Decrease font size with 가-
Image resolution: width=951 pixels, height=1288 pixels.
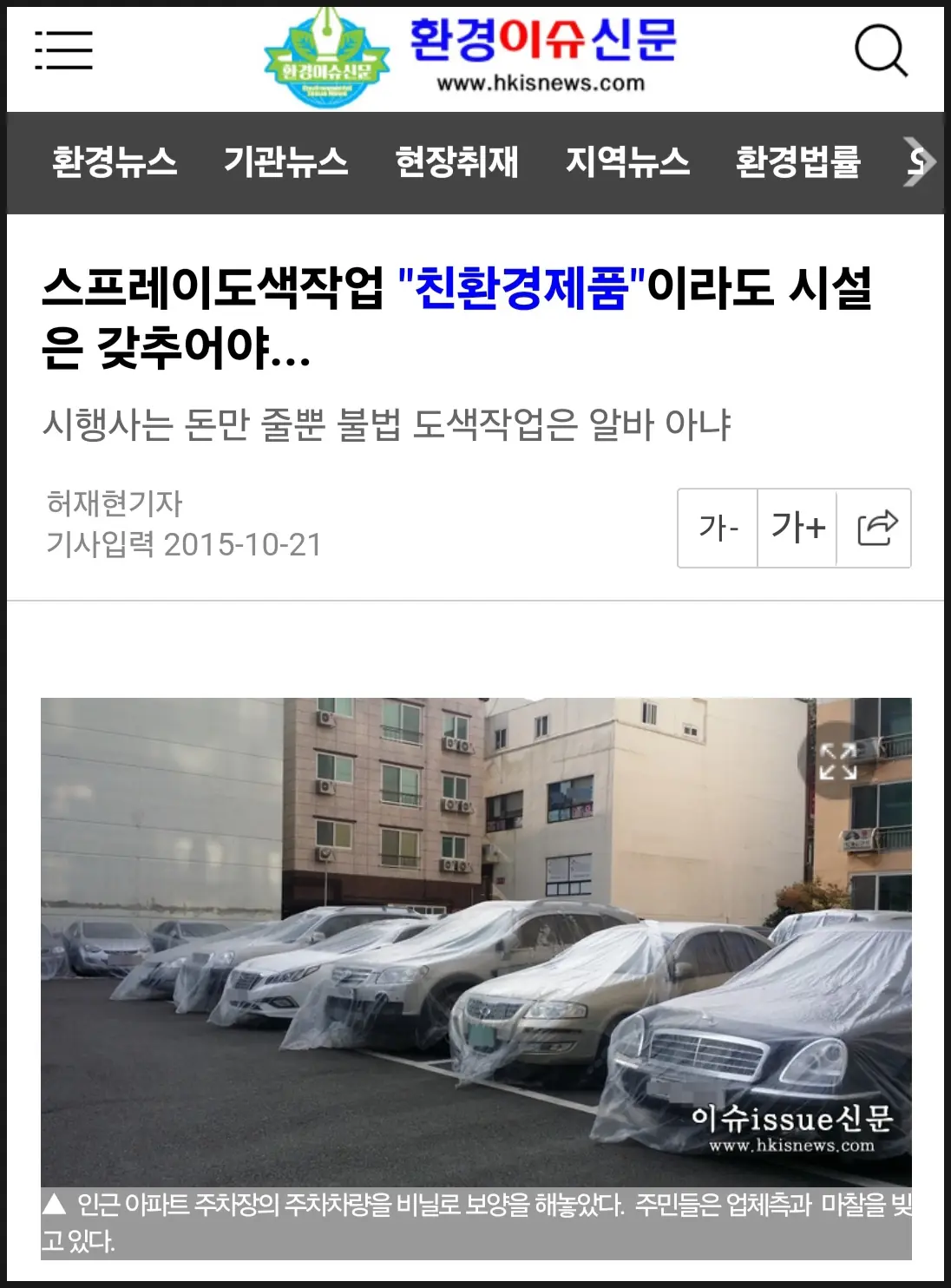[x=718, y=528]
